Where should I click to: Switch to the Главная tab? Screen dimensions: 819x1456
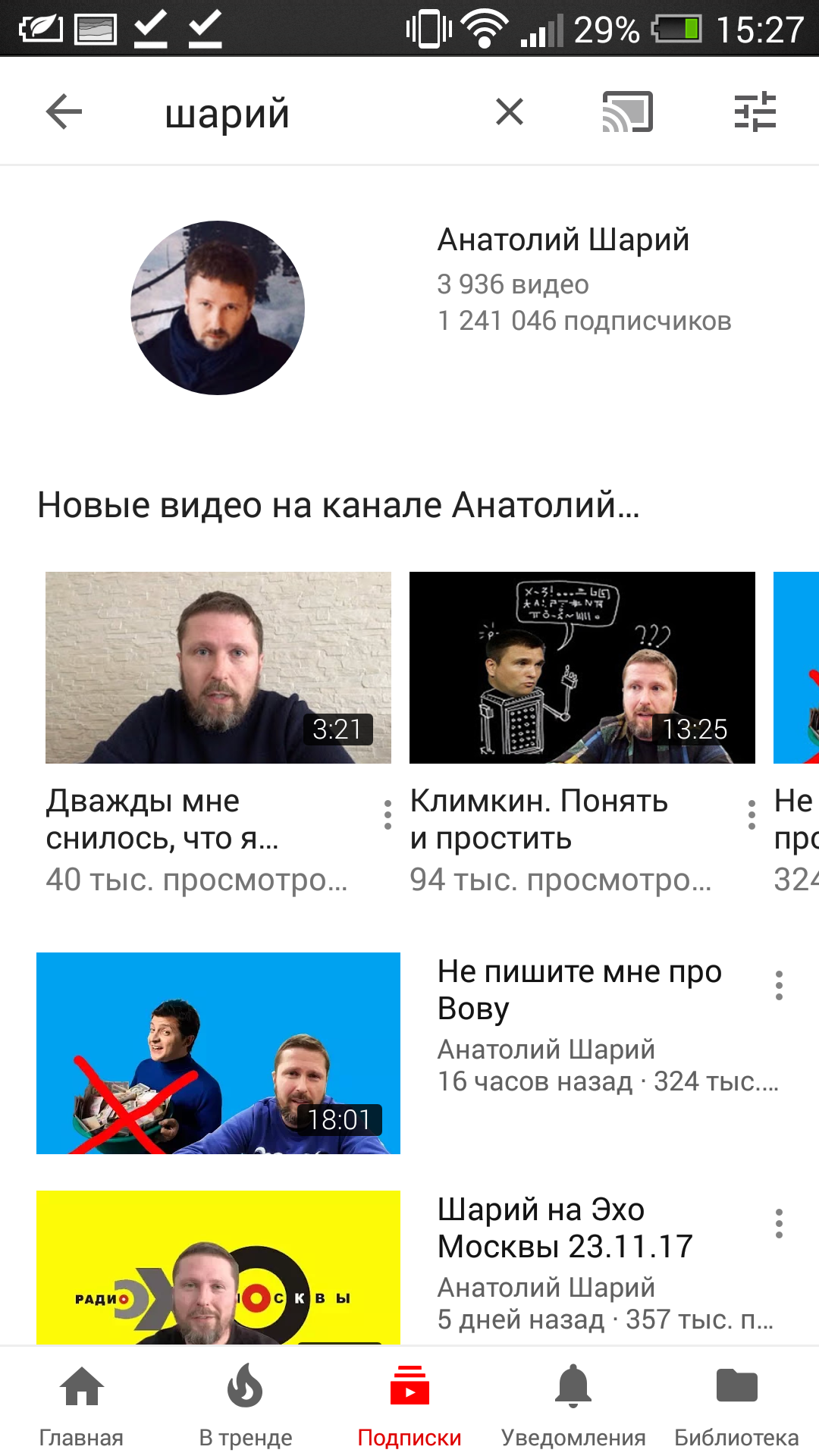82,1403
